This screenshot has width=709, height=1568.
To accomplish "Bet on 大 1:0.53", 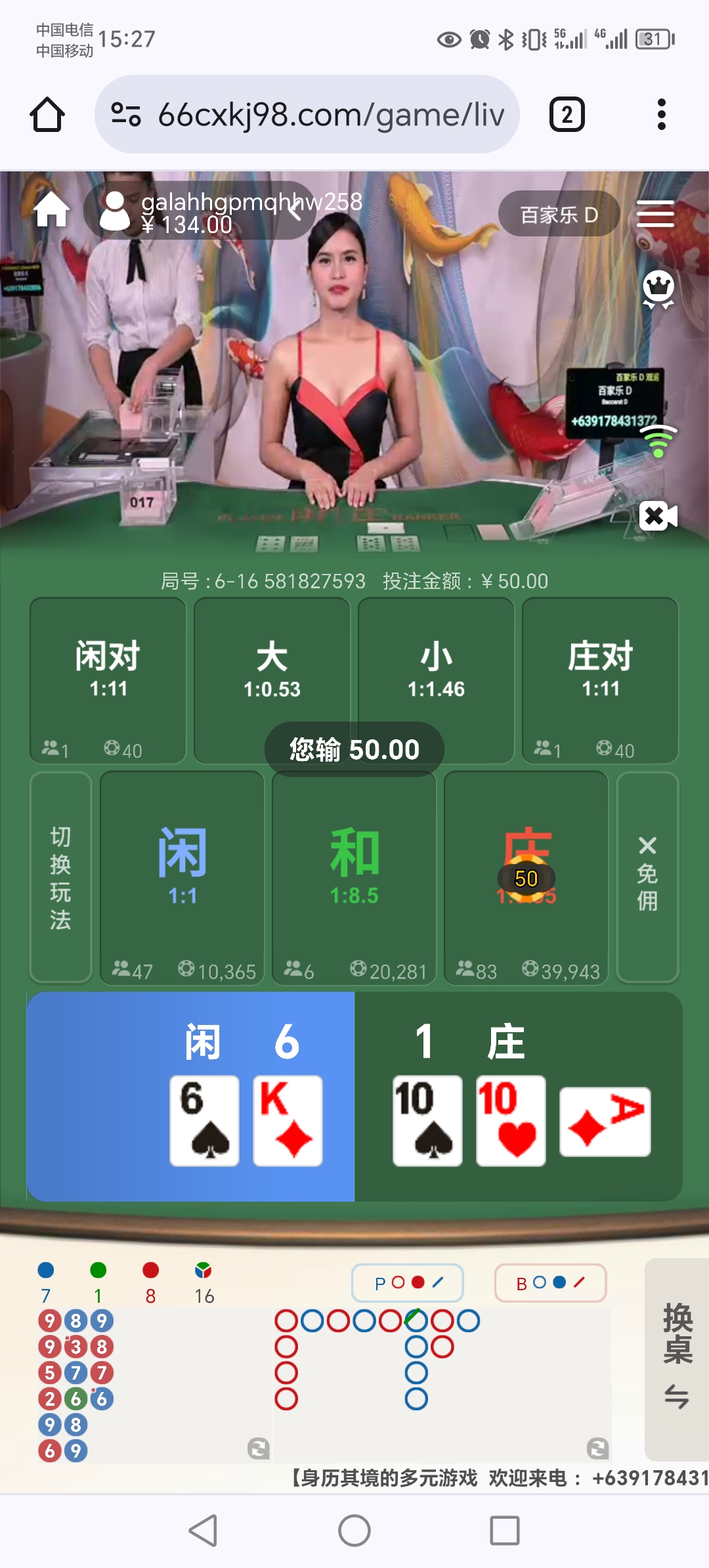I will pyautogui.click(x=272, y=670).
